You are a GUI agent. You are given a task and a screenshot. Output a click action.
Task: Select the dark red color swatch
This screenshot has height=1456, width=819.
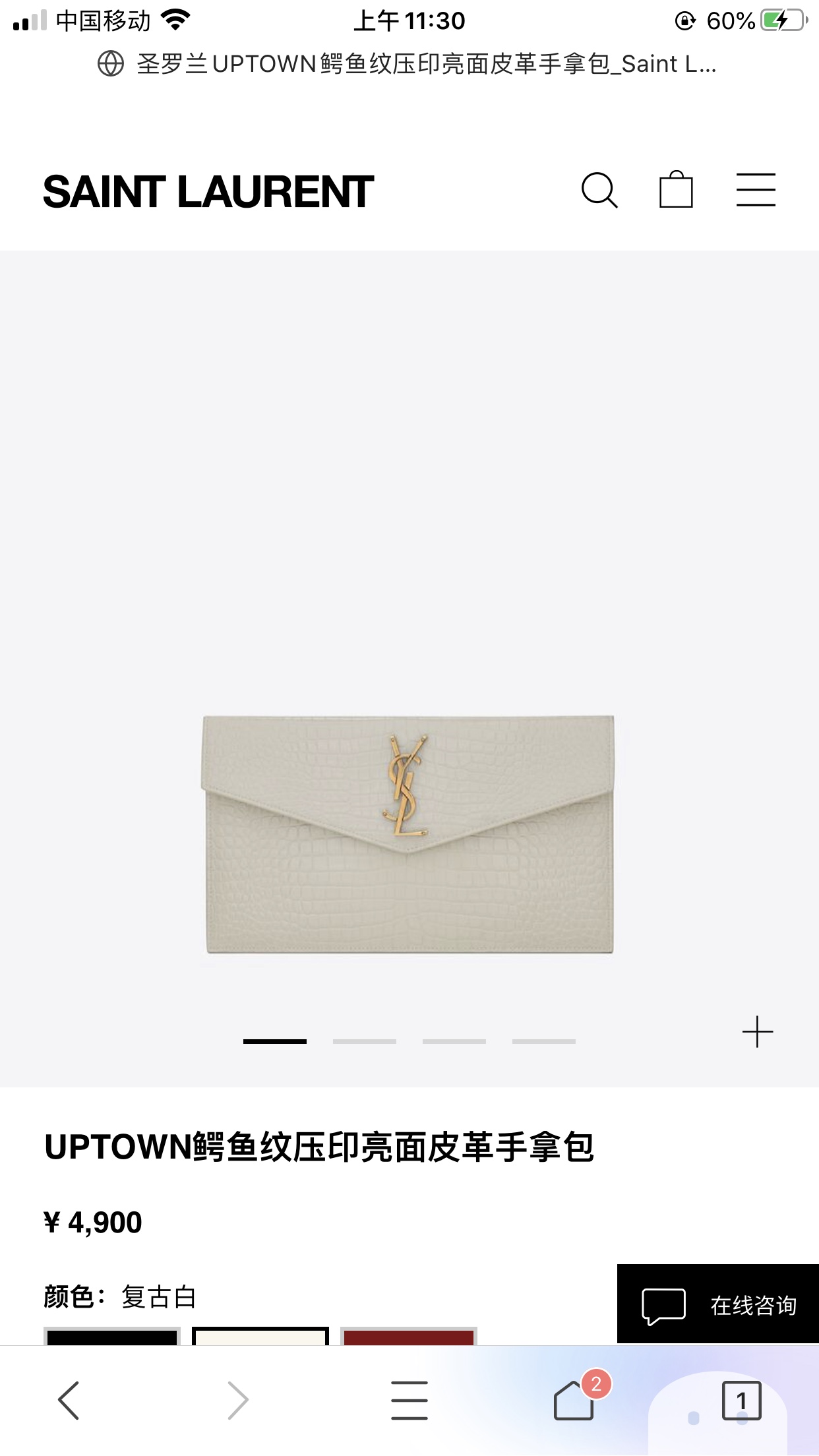pos(409,1337)
